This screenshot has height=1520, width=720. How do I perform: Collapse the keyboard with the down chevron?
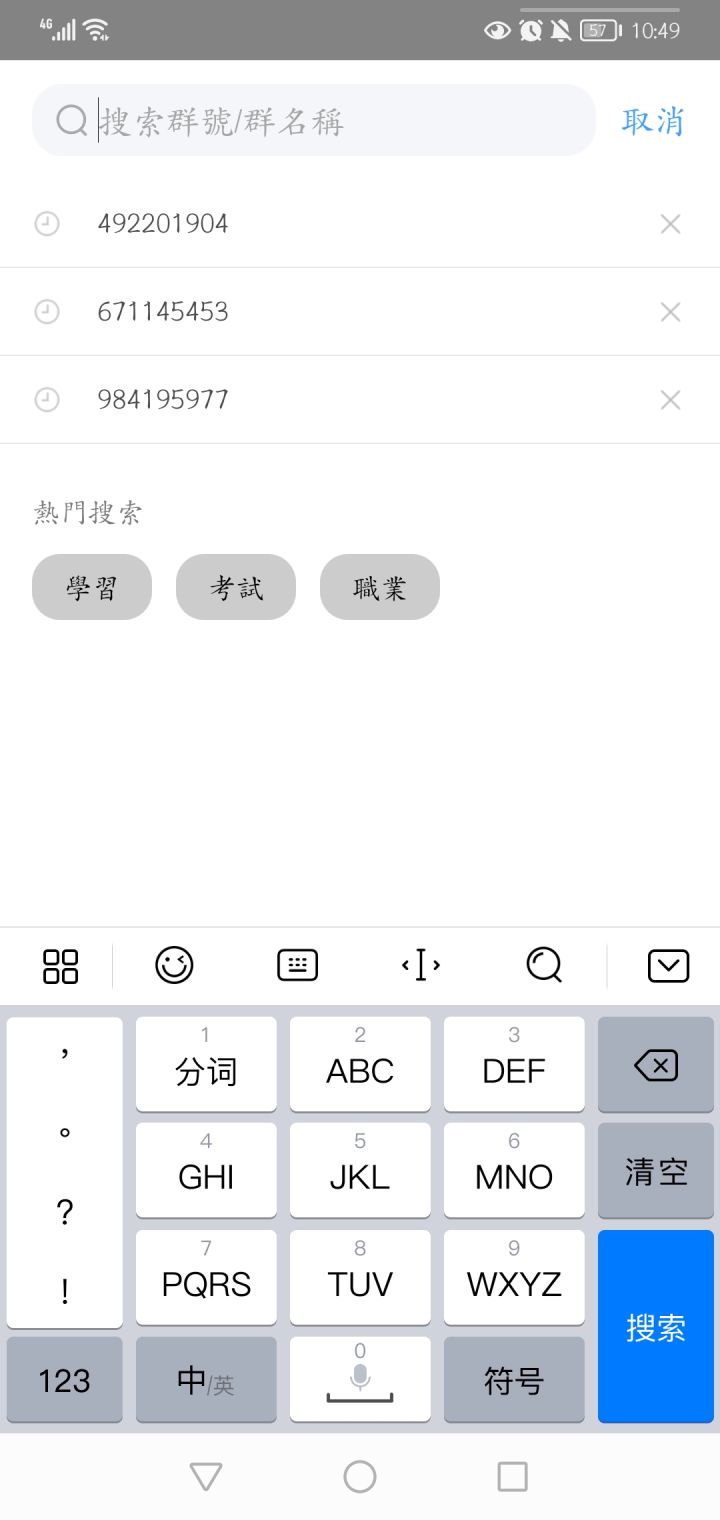[668, 965]
